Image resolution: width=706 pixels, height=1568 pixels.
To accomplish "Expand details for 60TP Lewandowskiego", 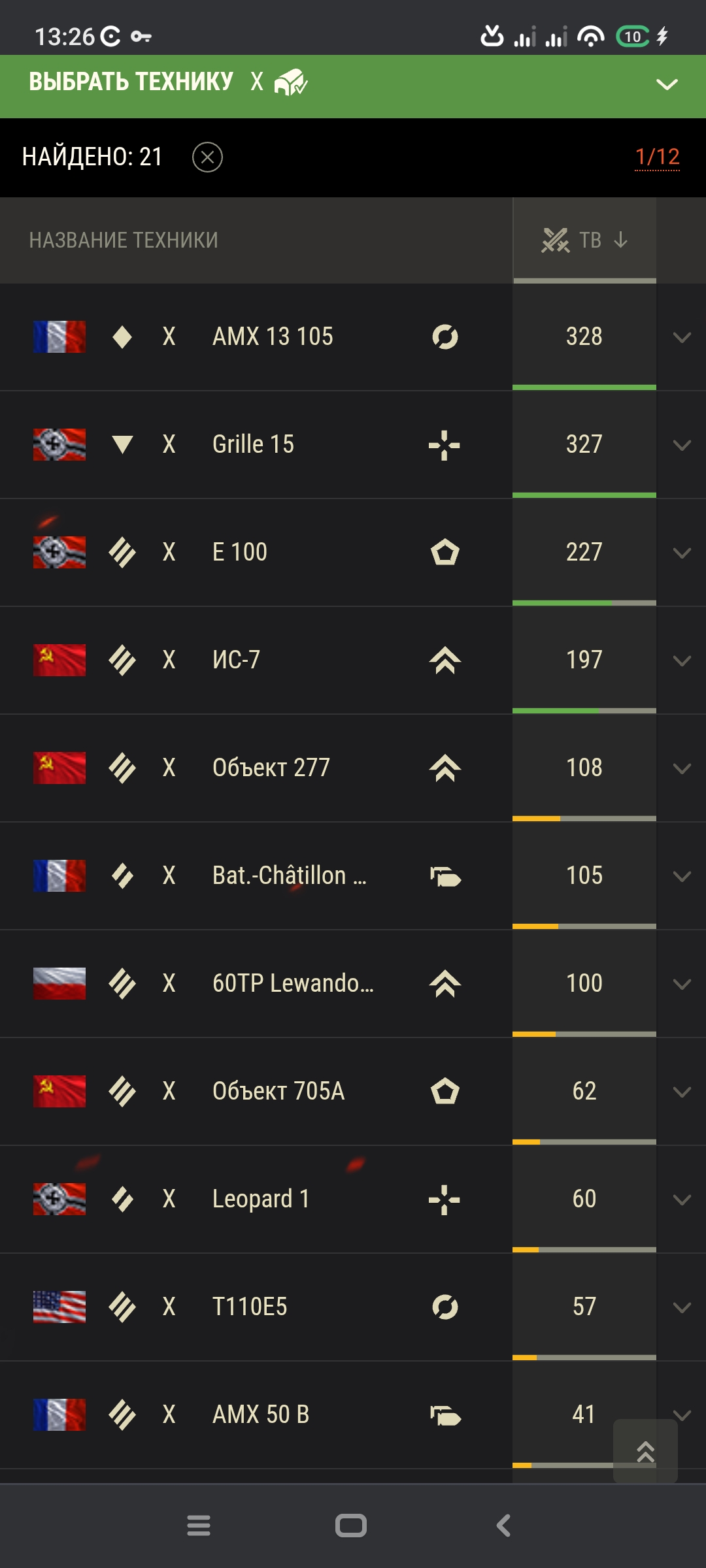I will 682,984.
